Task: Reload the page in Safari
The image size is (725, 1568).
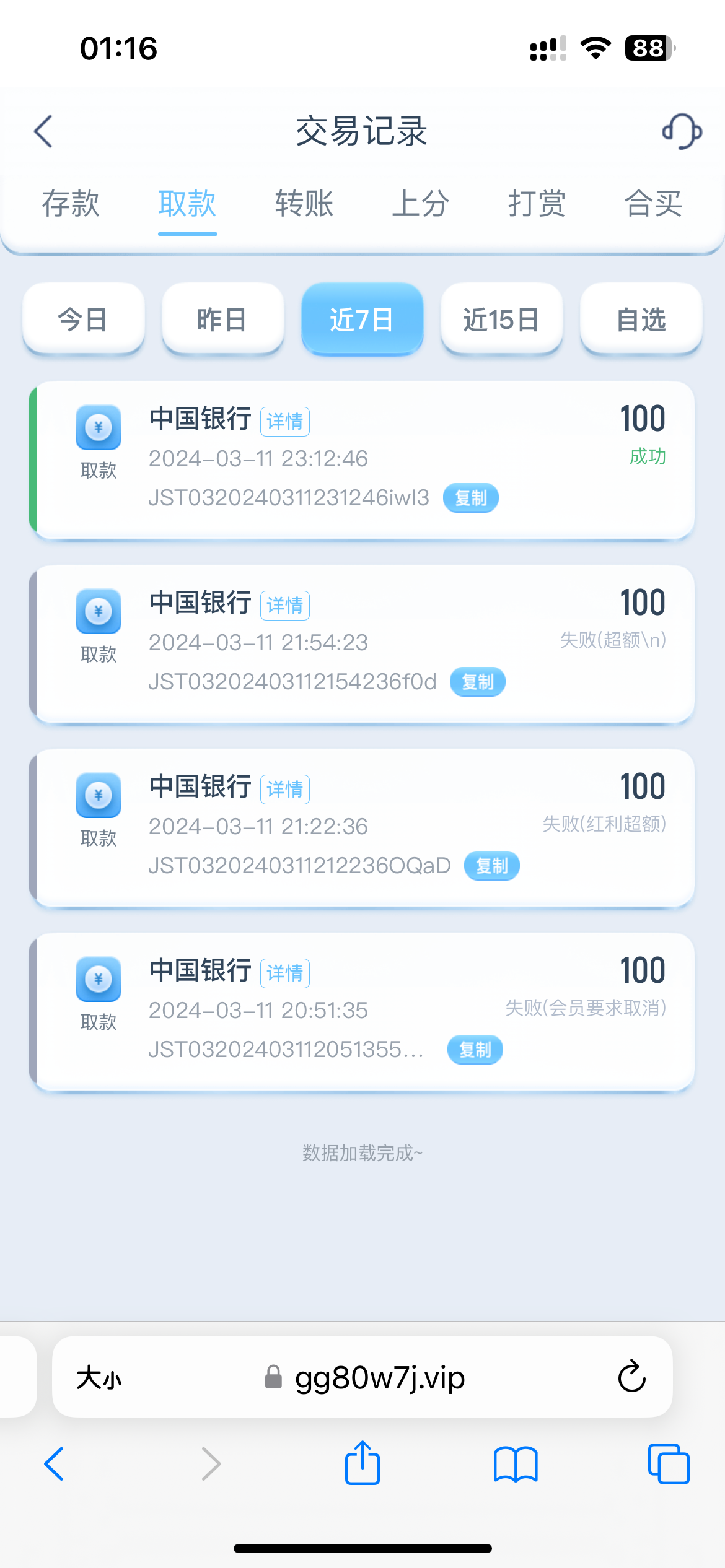Action: (x=631, y=1377)
